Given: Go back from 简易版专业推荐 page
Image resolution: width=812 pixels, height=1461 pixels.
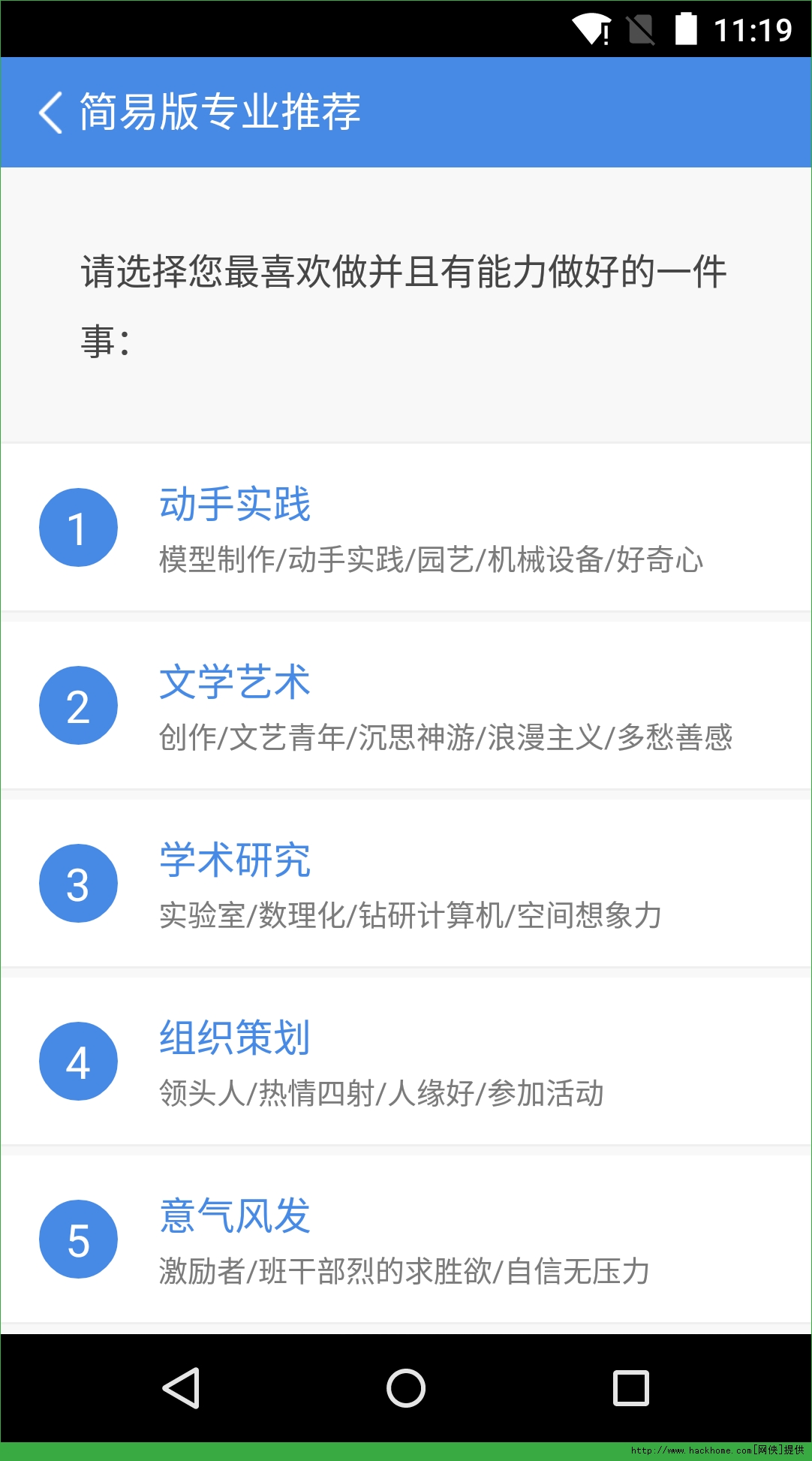Looking at the screenshot, I should tap(50, 113).
